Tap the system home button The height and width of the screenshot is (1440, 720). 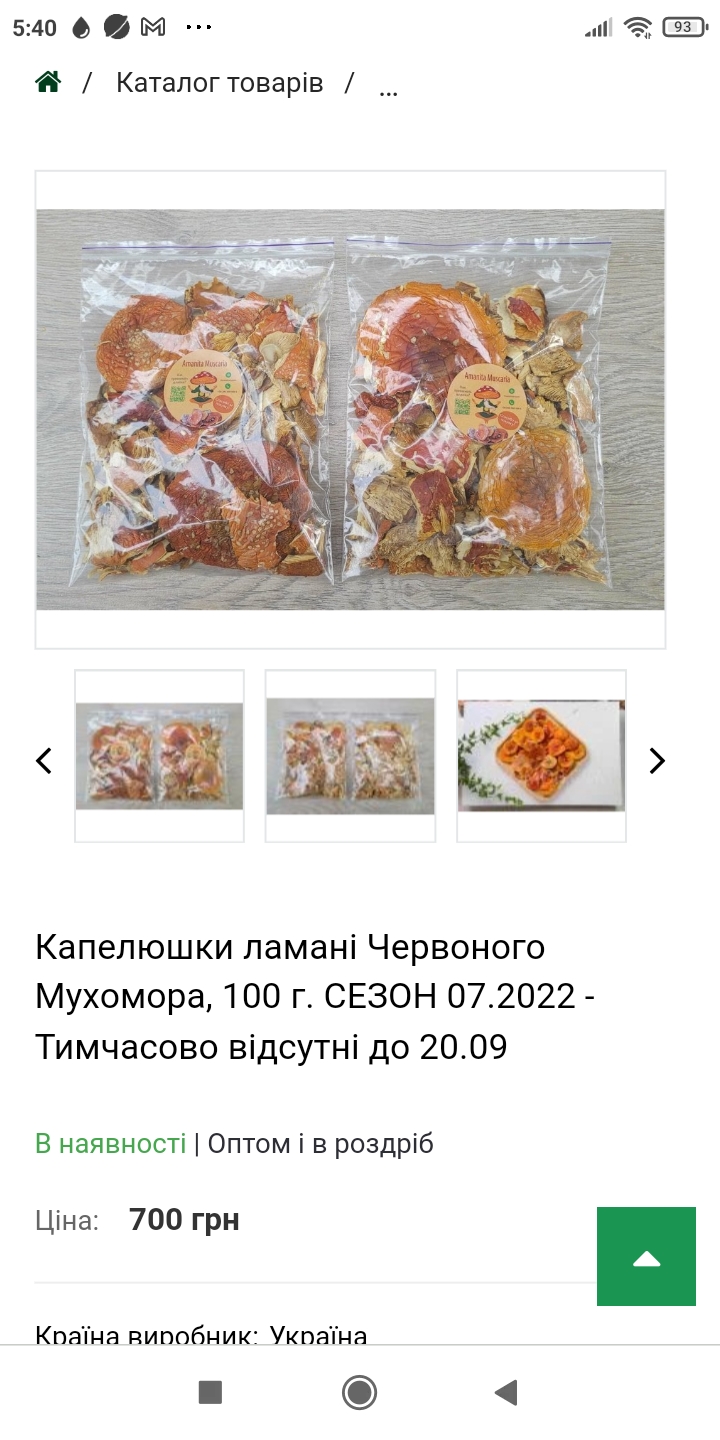tap(359, 1392)
